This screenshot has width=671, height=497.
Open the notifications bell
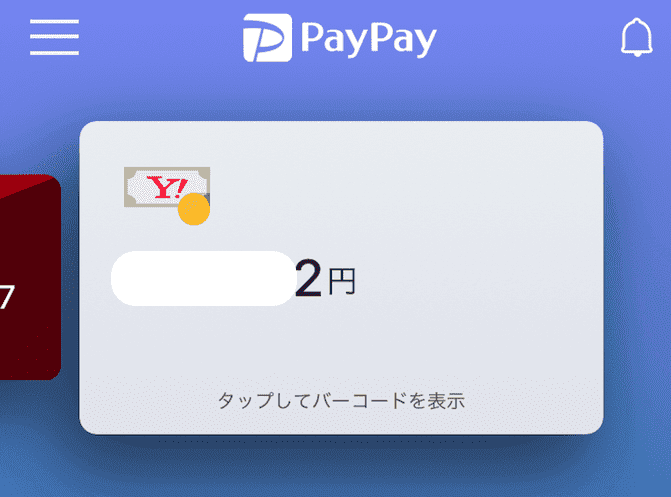pyautogui.click(x=636, y=38)
